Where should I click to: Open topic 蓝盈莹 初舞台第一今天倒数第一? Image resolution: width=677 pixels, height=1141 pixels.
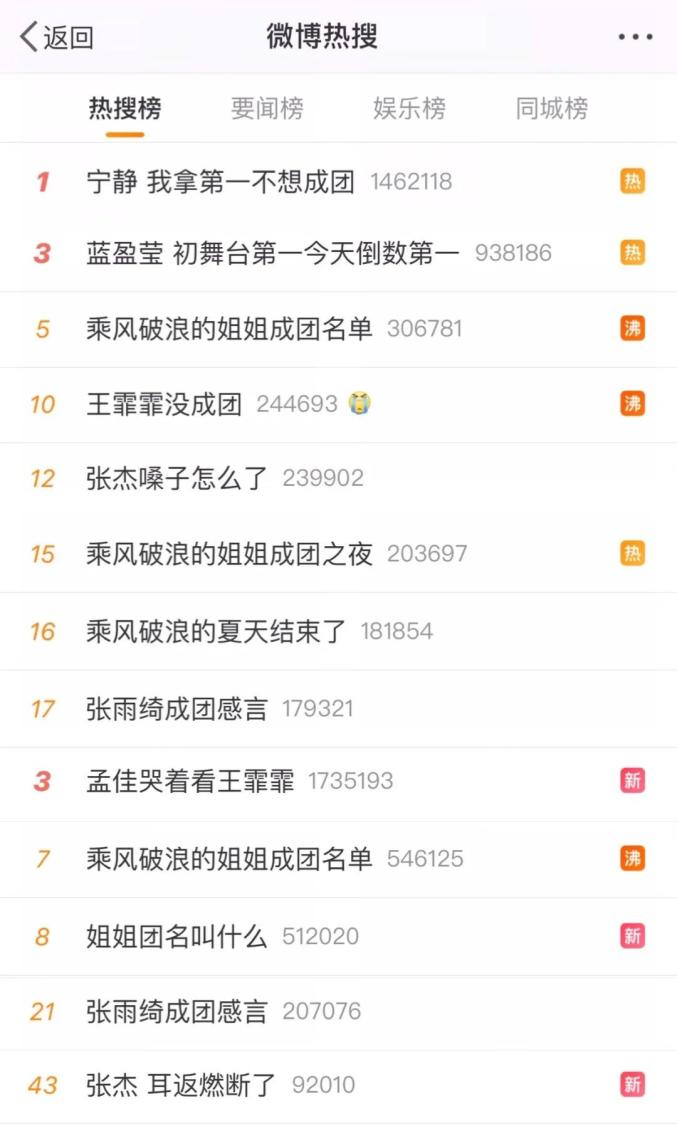[x=272, y=253]
